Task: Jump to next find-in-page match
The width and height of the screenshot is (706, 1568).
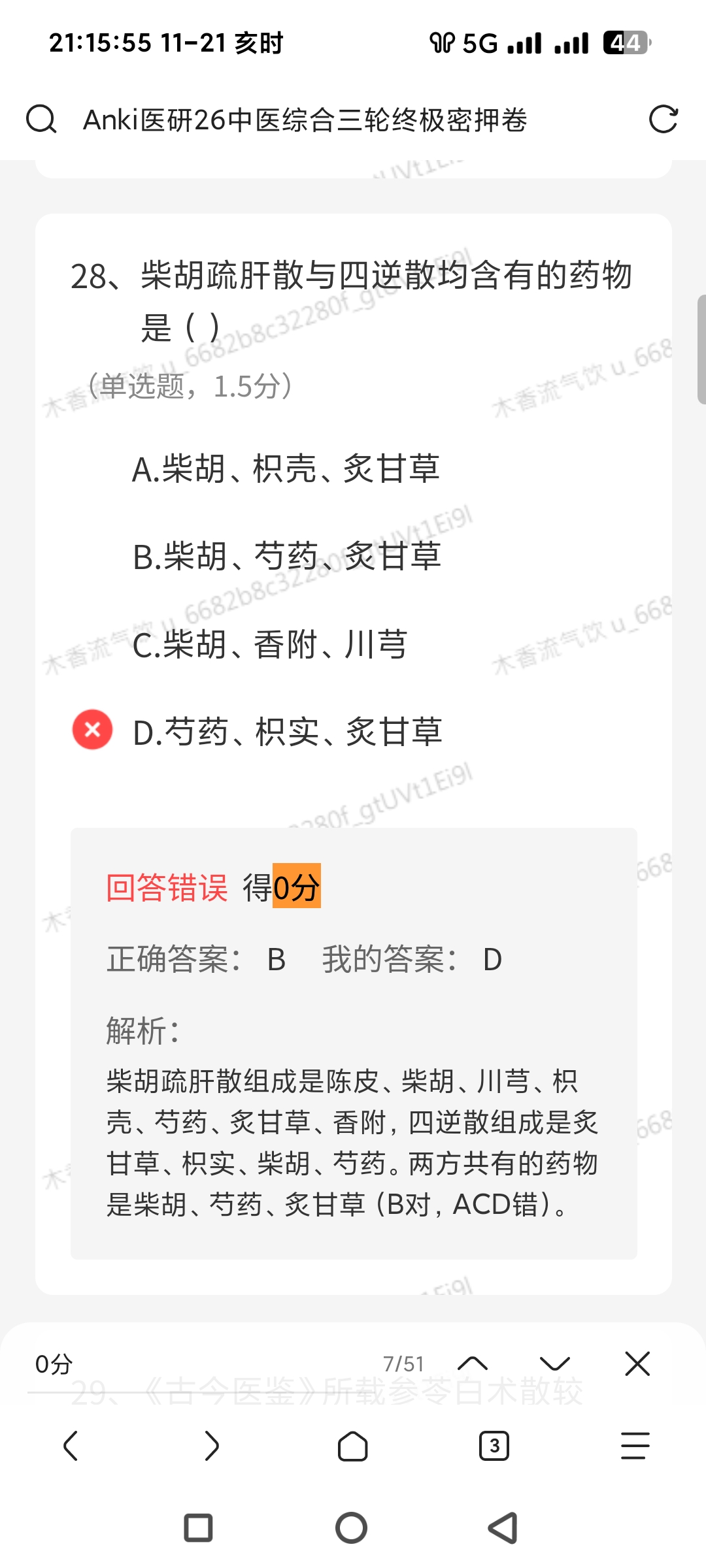Action: point(555,1364)
